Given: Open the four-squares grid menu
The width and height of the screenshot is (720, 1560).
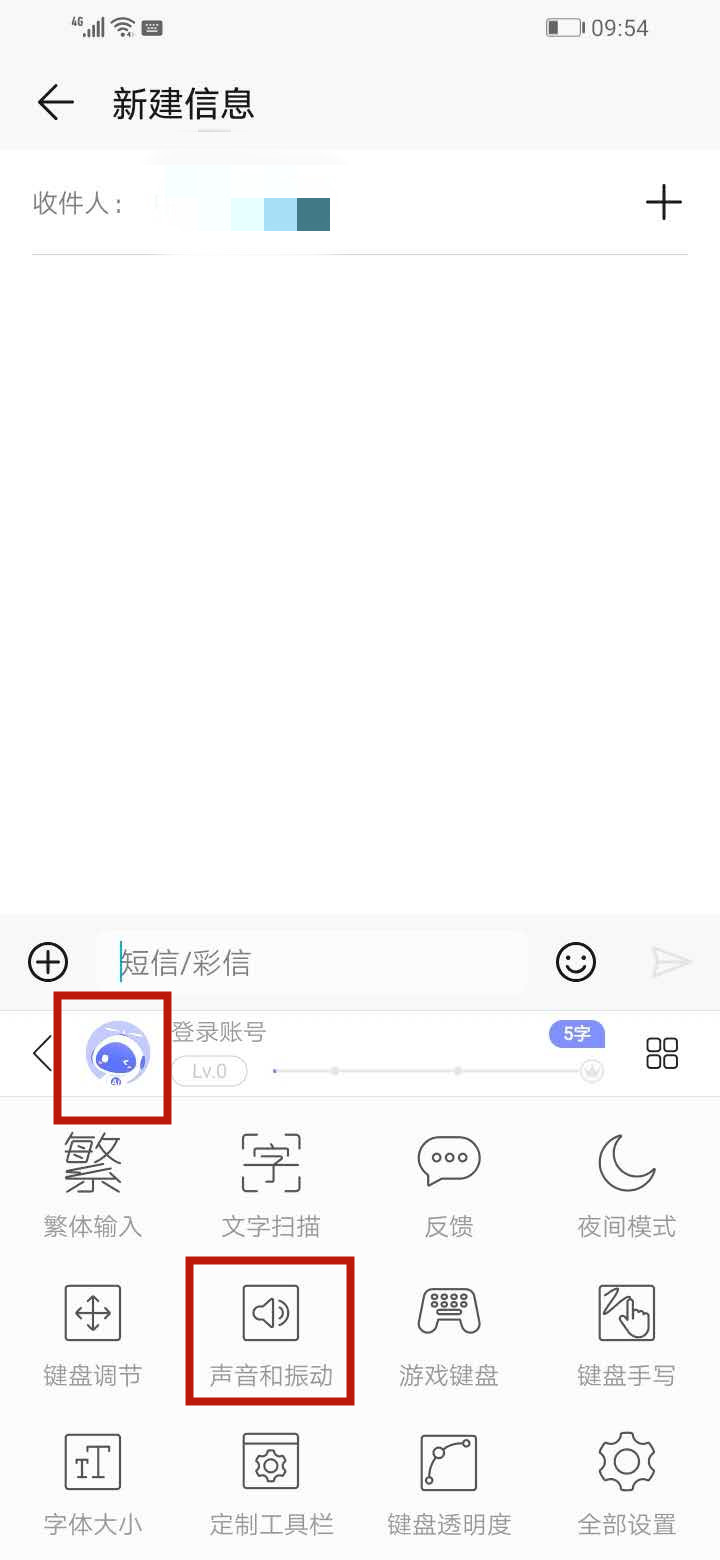Looking at the screenshot, I should pyautogui.click(x=662, y=1053).
